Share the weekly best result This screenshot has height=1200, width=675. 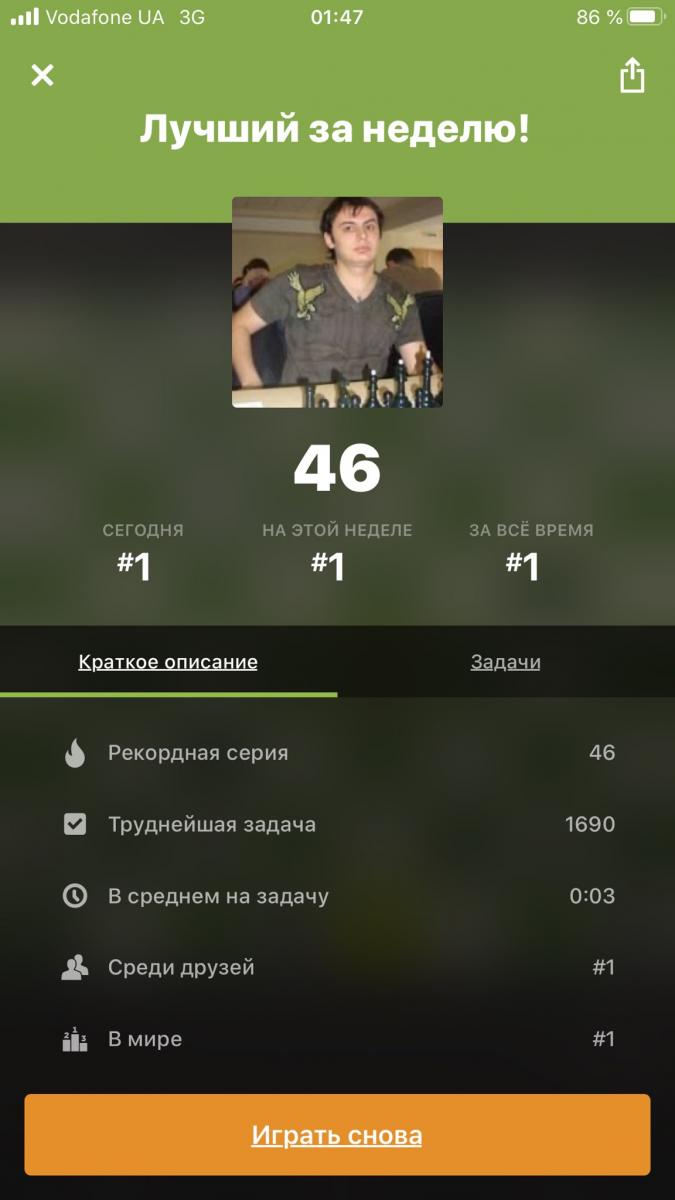632,76
